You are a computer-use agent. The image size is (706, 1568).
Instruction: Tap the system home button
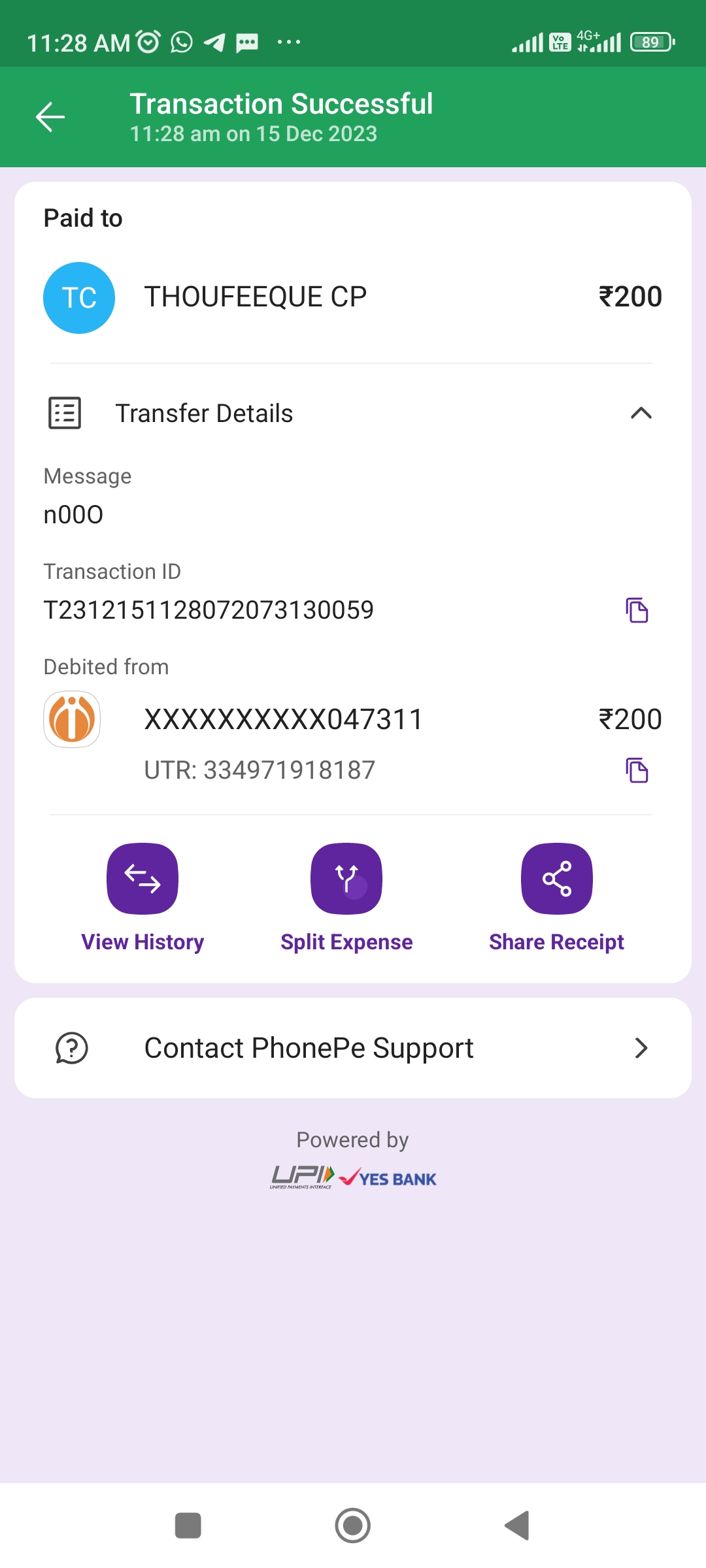tap(353, 1526)
